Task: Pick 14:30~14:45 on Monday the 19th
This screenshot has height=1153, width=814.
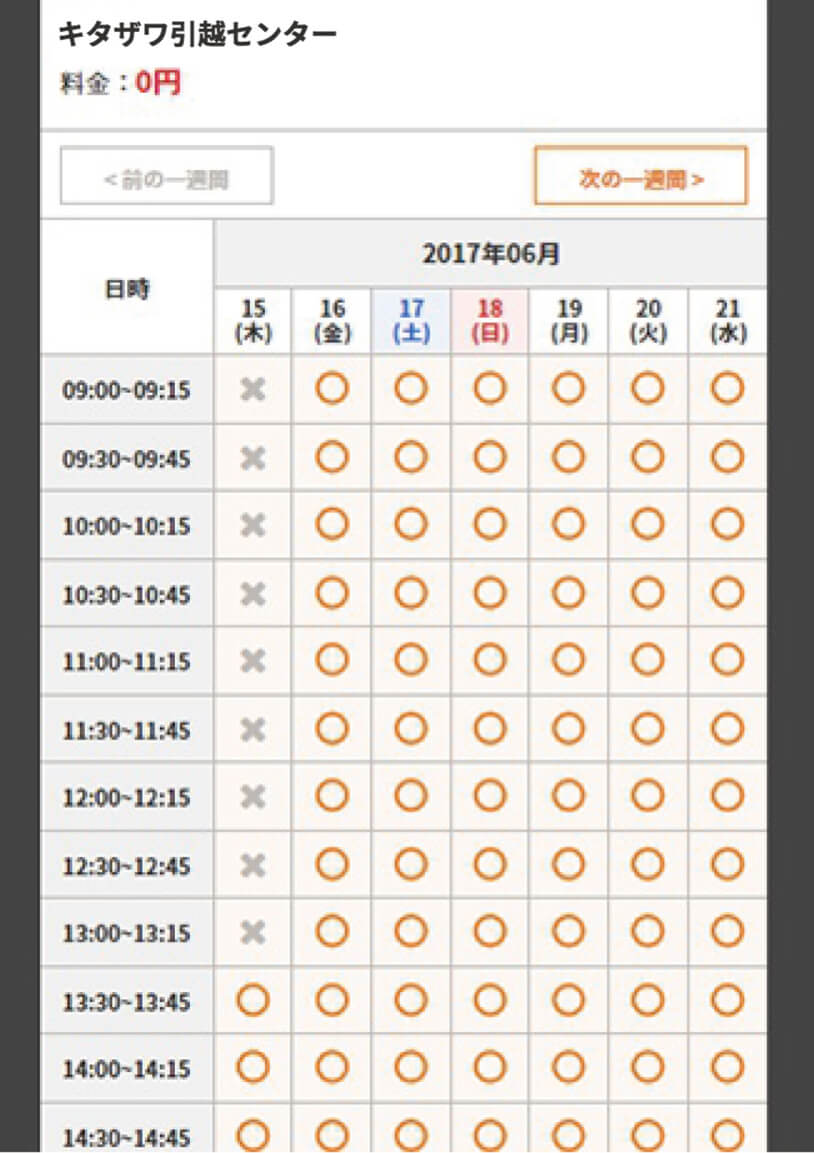Action: coord(569,1135)
